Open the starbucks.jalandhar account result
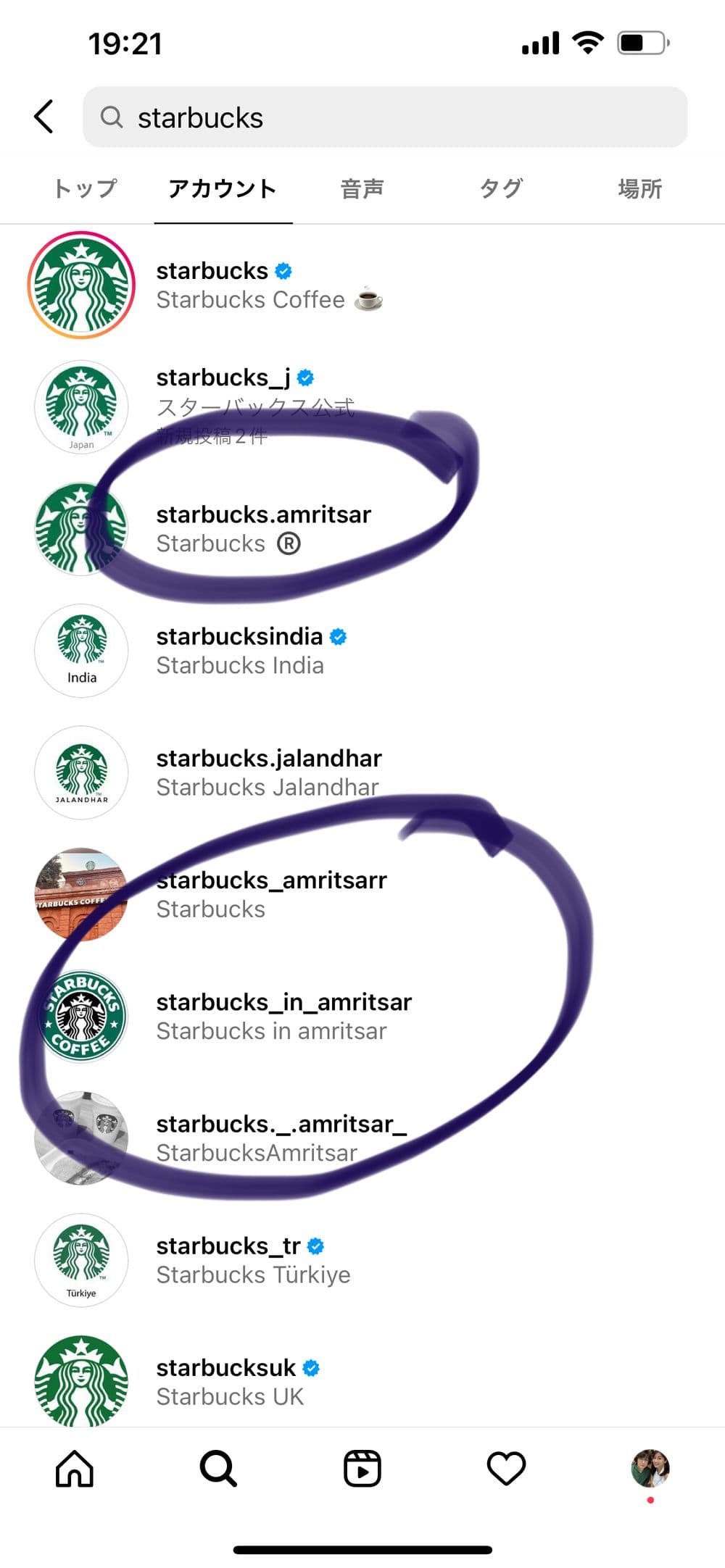Viewport: 725px width, 1568px height. (x=268, y=772)
